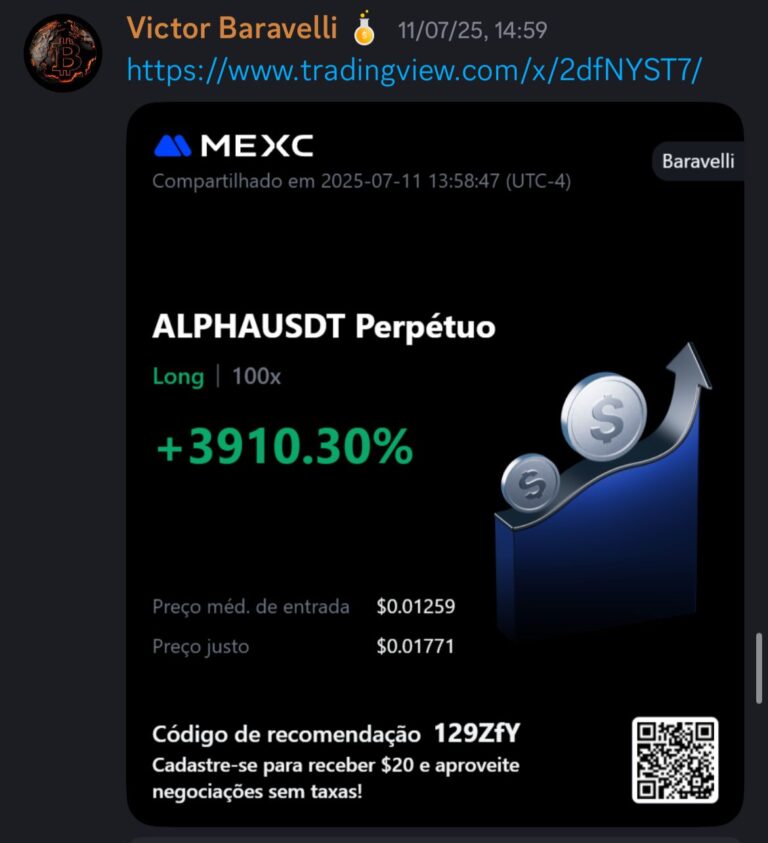Open the shared MEXC ALPHAUSDT image
768x843 pixels.
point(435,460)
